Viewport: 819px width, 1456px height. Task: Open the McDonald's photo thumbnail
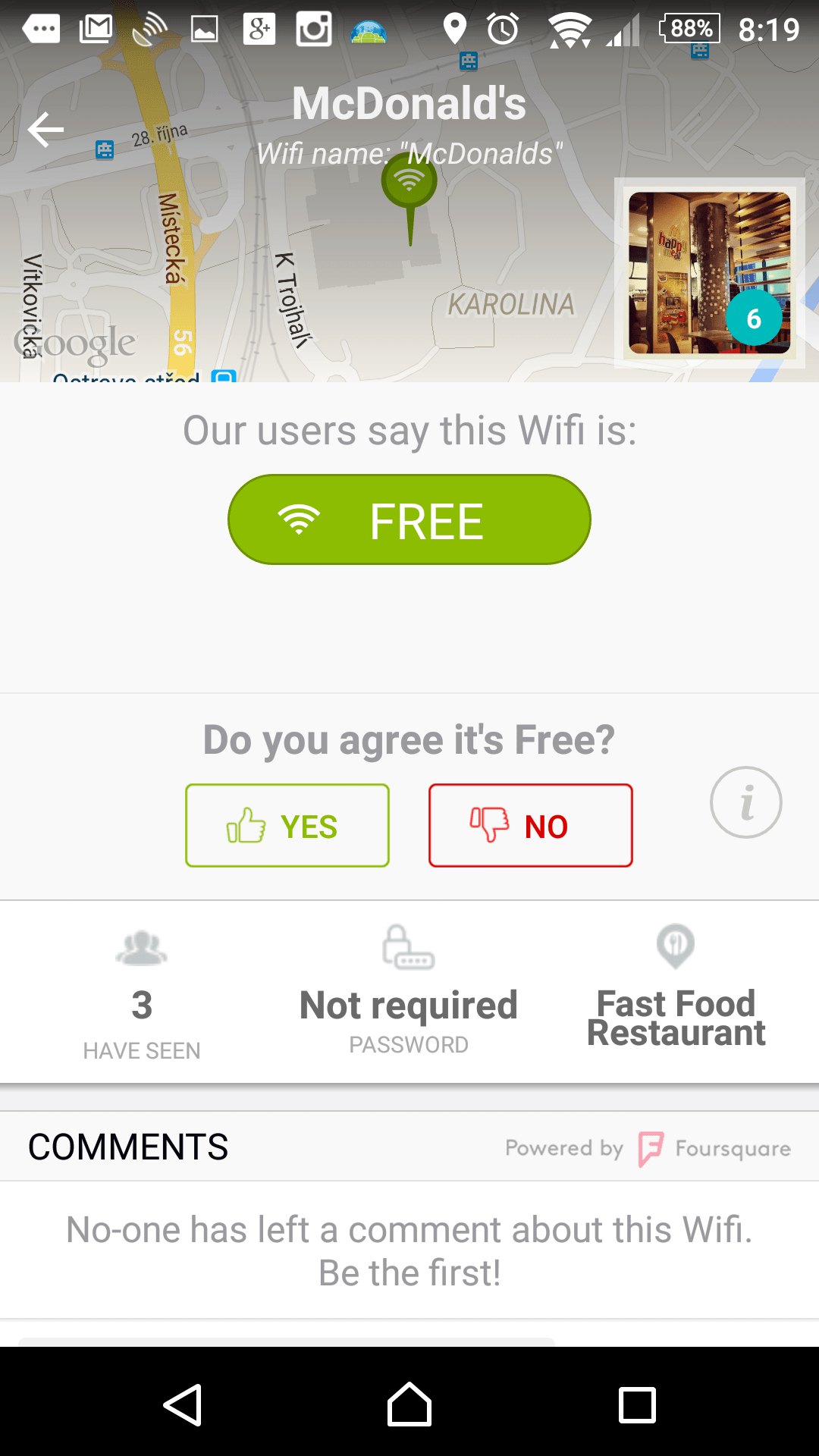709,273
